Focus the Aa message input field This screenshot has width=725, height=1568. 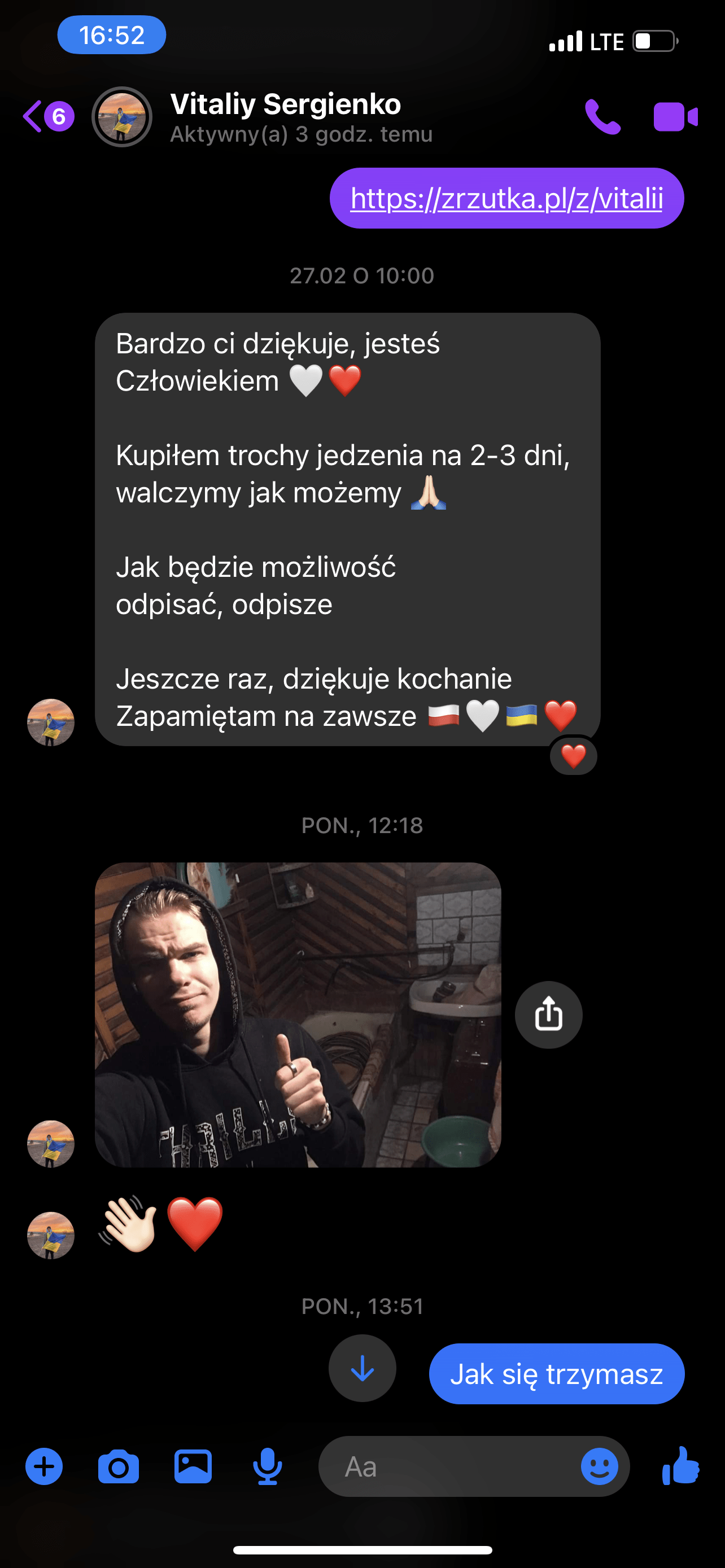tap(451, 1466)
